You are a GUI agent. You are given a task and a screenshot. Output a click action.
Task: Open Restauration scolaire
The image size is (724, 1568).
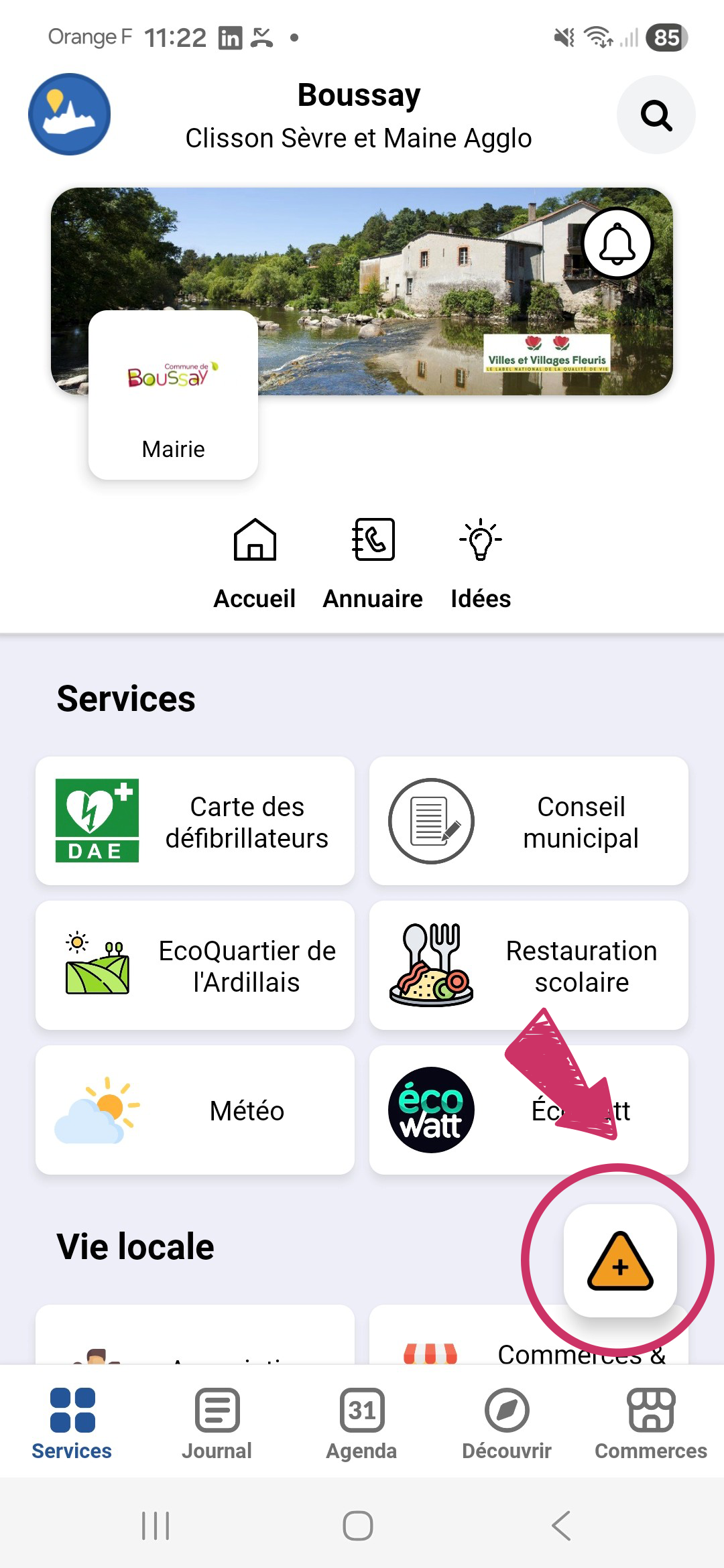click(529, 966)
